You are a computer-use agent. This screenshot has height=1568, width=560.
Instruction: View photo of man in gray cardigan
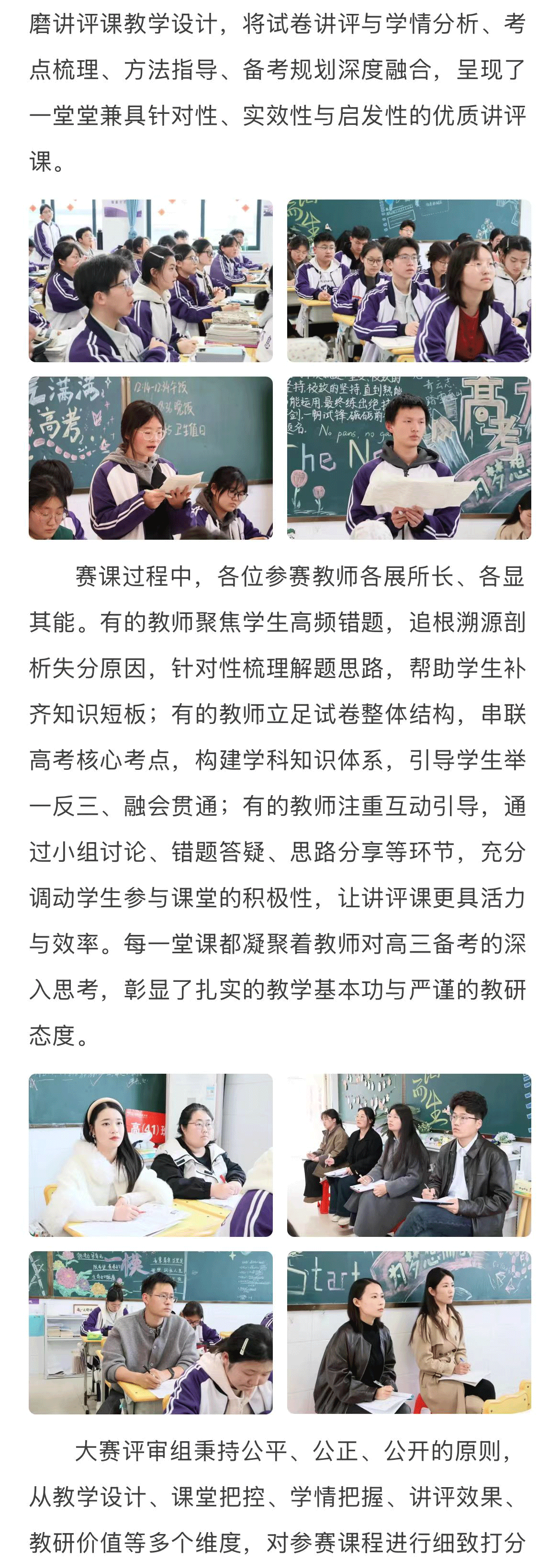click(150, 1333)
